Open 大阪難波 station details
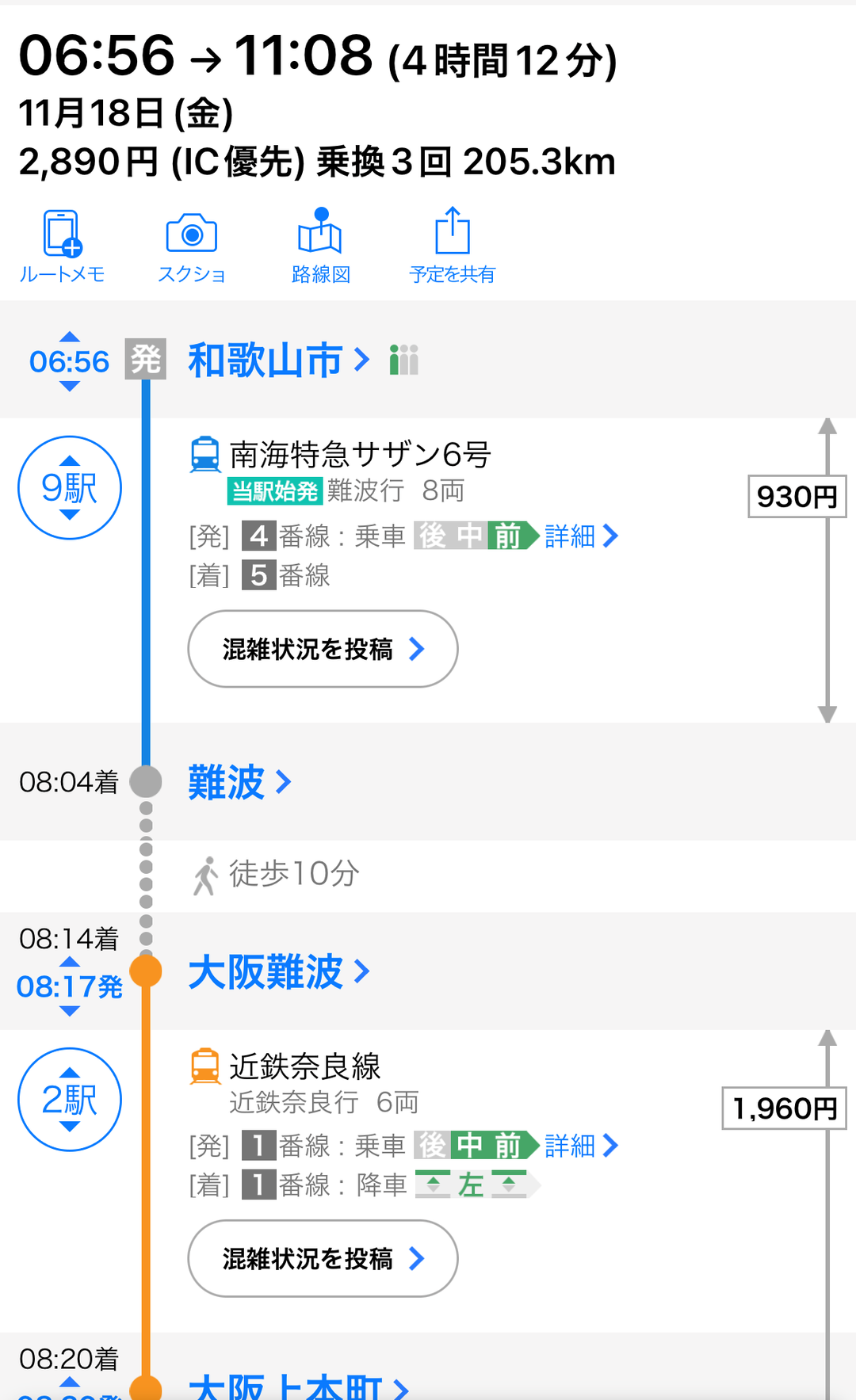Screen dimensions: 856x1400 (277, 971)
